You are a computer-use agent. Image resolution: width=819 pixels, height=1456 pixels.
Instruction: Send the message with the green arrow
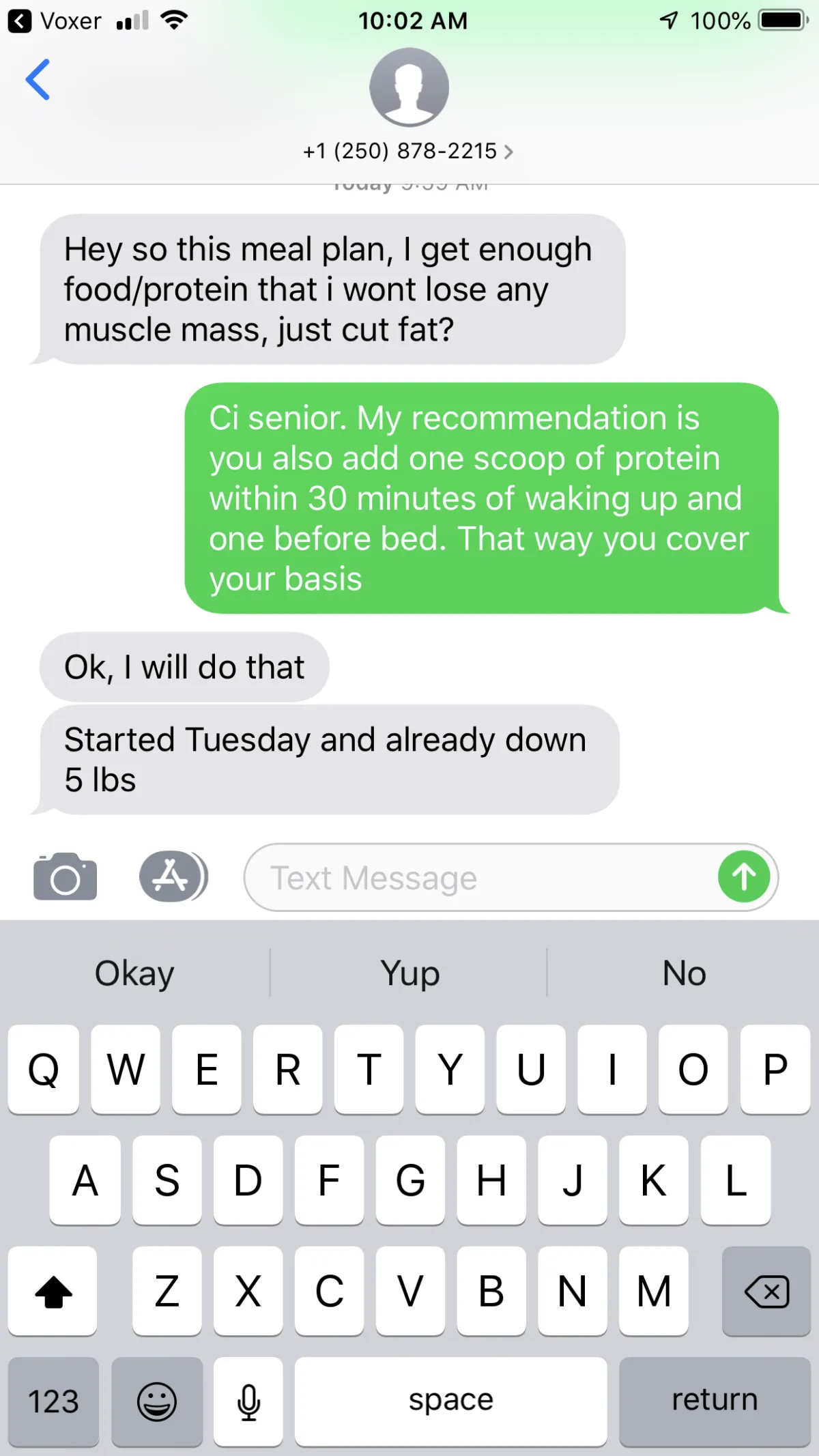coord(744,877)
